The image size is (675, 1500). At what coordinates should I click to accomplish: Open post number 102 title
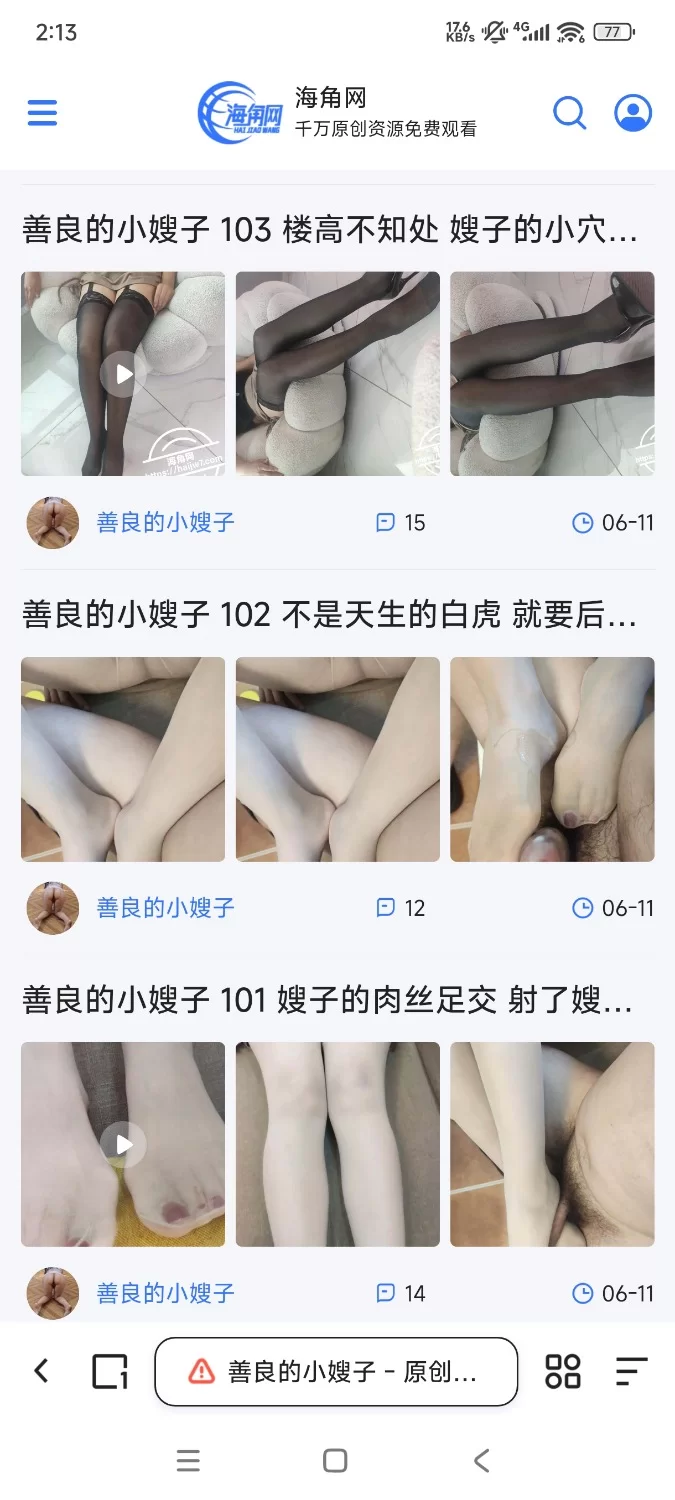point(330,615)
